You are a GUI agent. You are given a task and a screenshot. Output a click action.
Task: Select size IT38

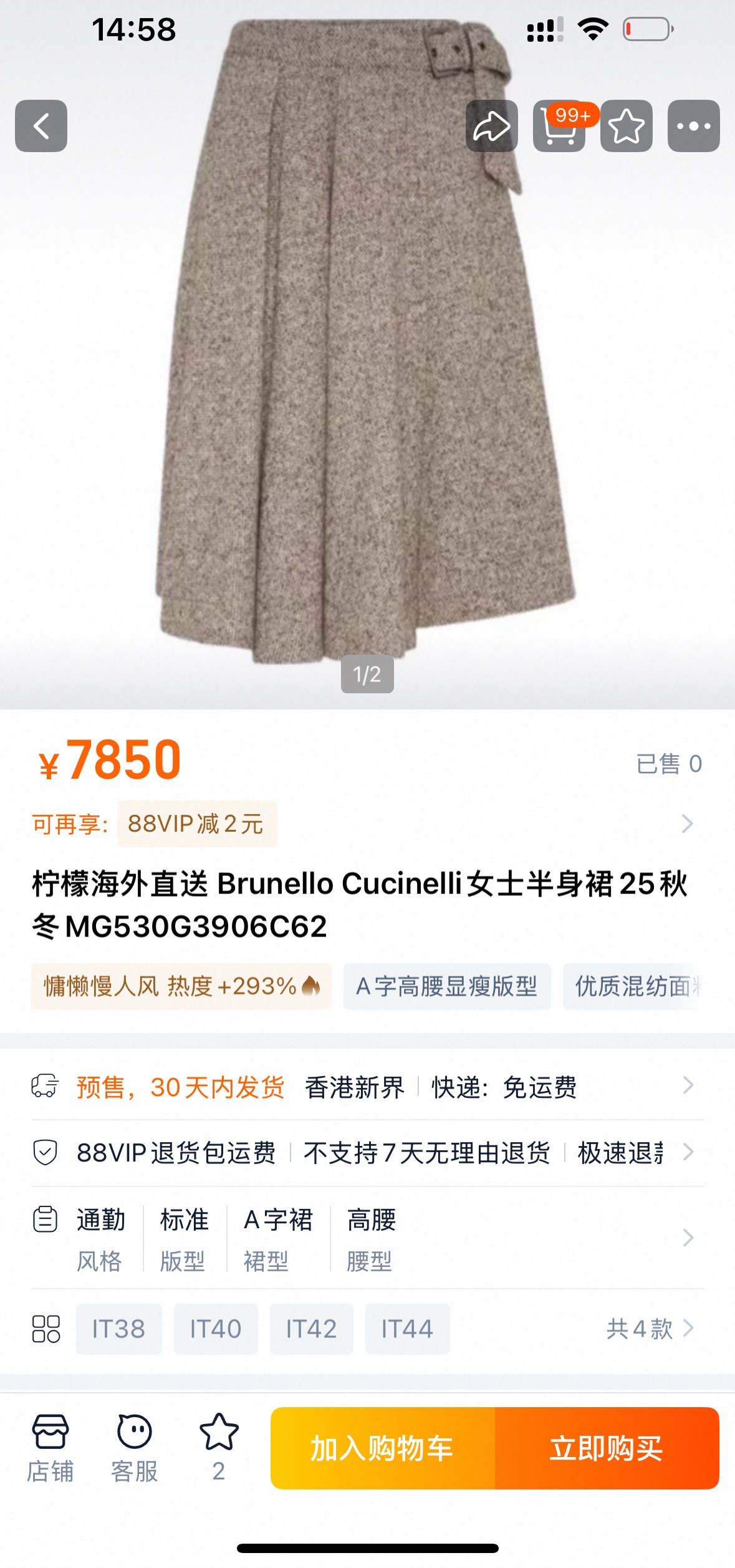(x=118, y=1329)
